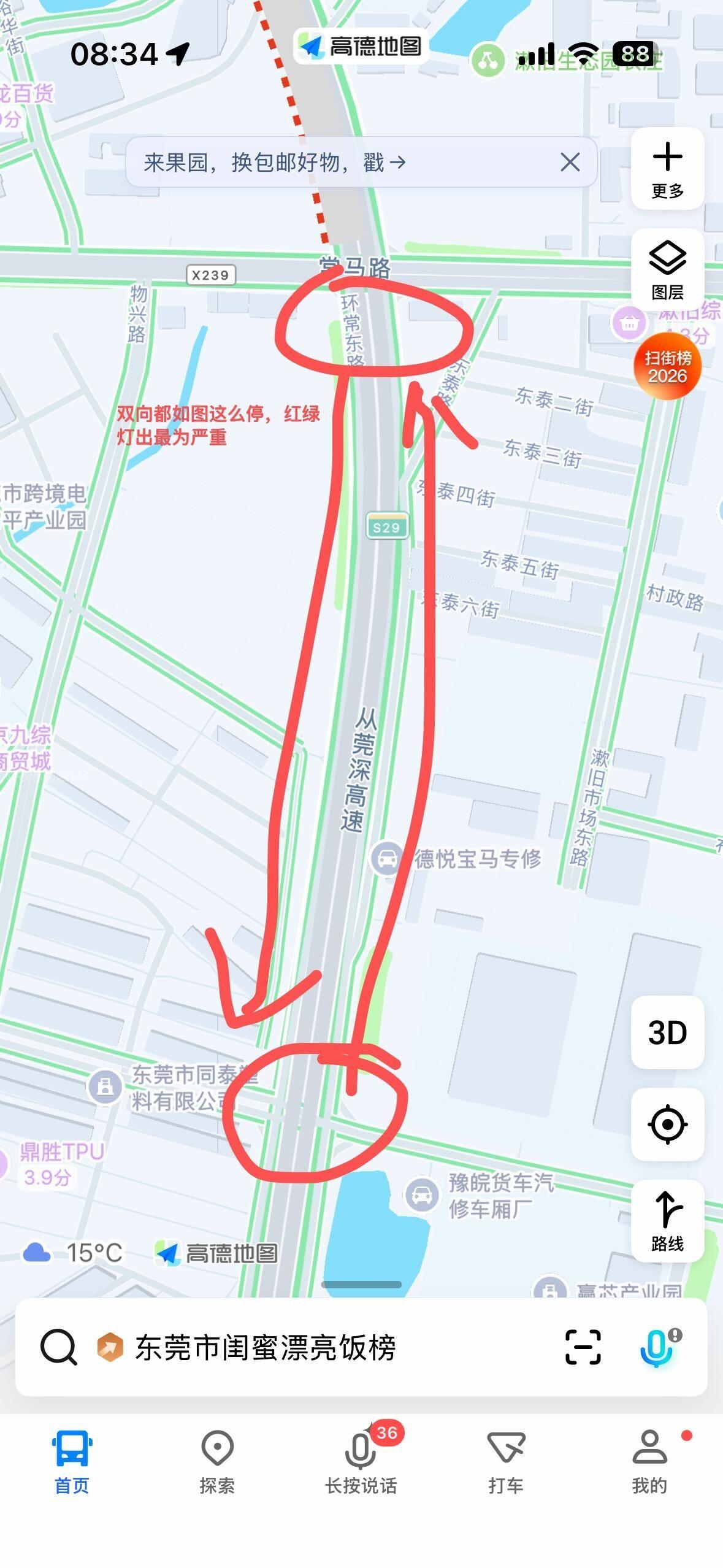
Task: Tap the search box 东莞市闺蜜漂亮饭榜
Action: (265, 1348)
